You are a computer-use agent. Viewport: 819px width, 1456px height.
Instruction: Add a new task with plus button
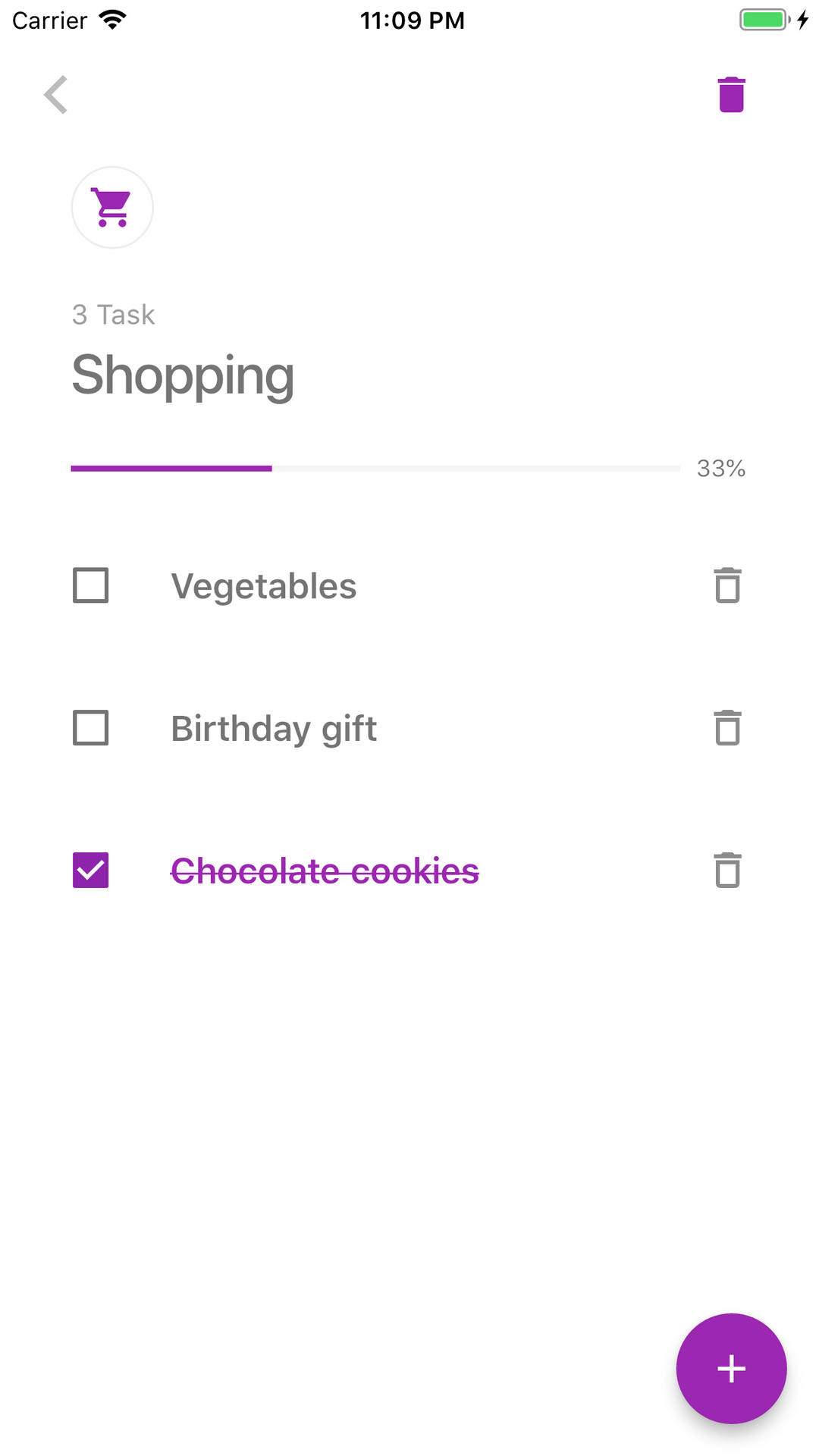731,1368
